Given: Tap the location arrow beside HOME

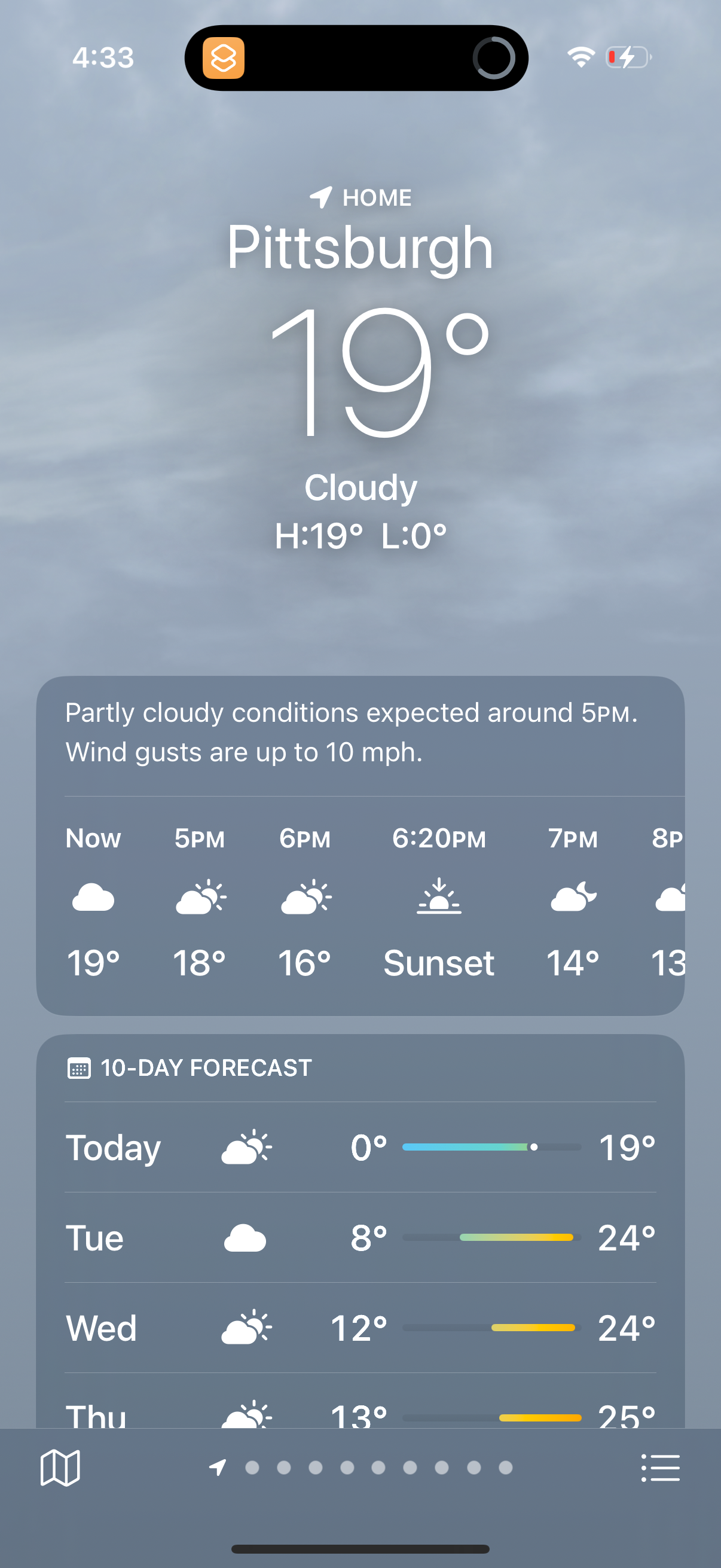Looking at the screenshot, I should pyautogui.click(x=321, y=197).
